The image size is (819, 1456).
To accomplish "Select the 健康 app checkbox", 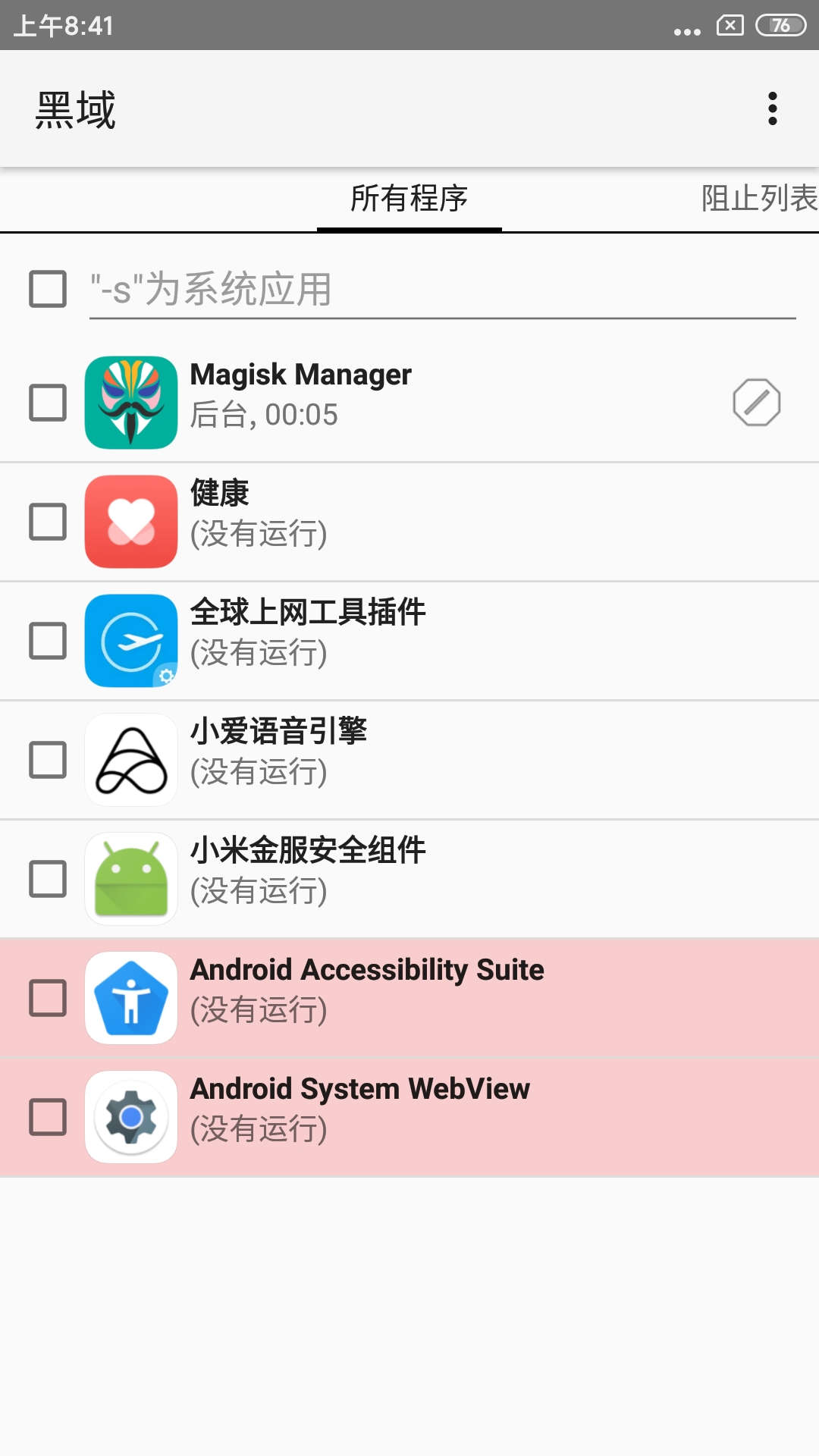I will [48, 522].
